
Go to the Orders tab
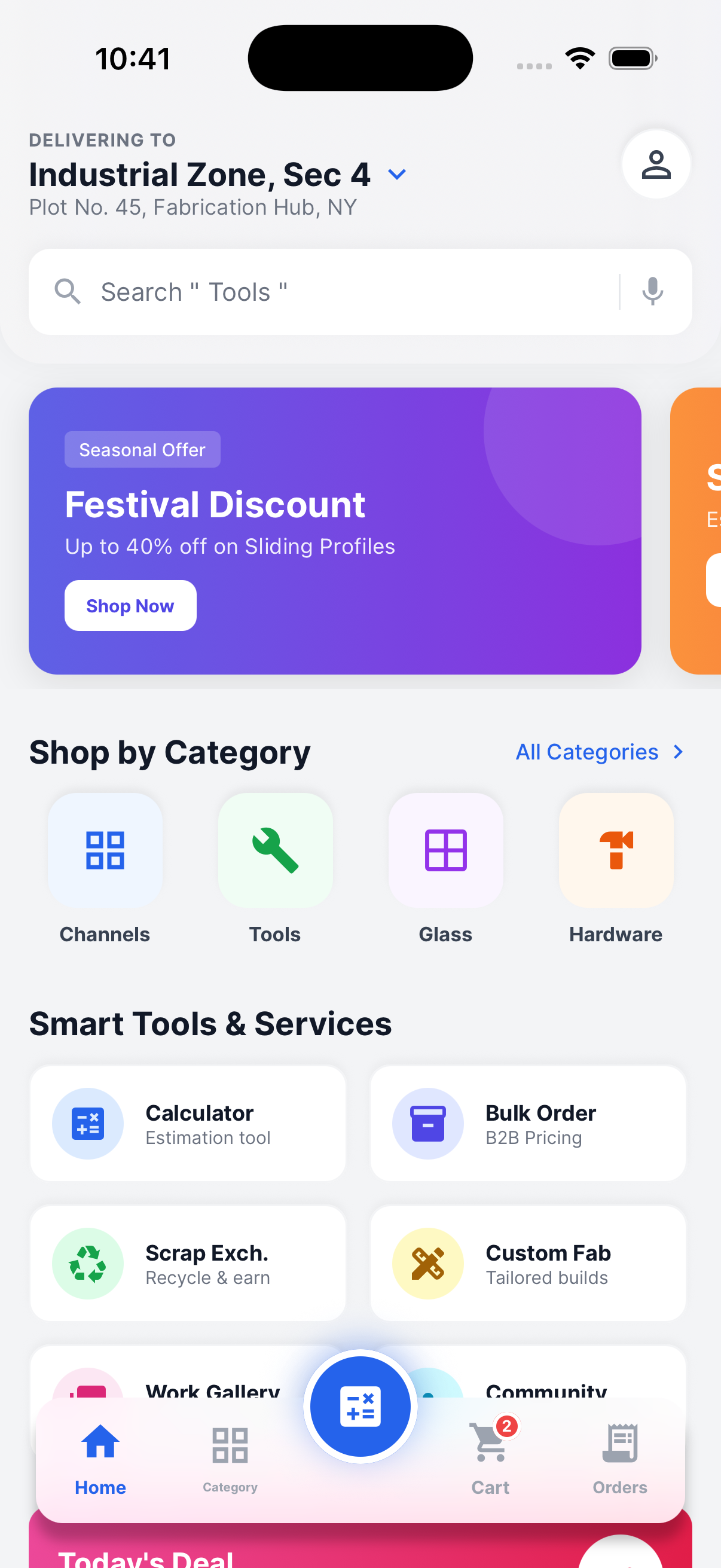[x=619, y=1459]
